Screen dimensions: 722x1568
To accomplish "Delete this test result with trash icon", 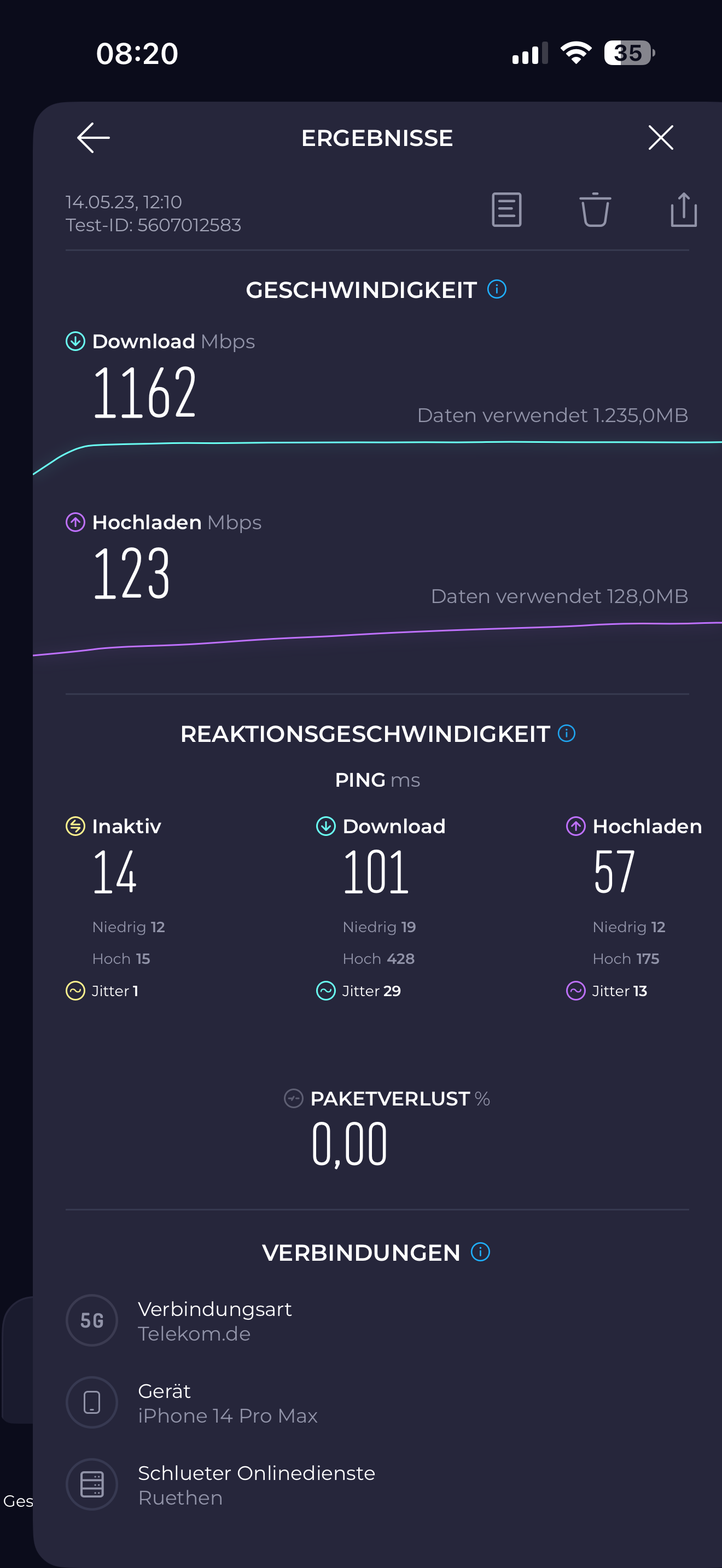I will [x=595, y=210].
